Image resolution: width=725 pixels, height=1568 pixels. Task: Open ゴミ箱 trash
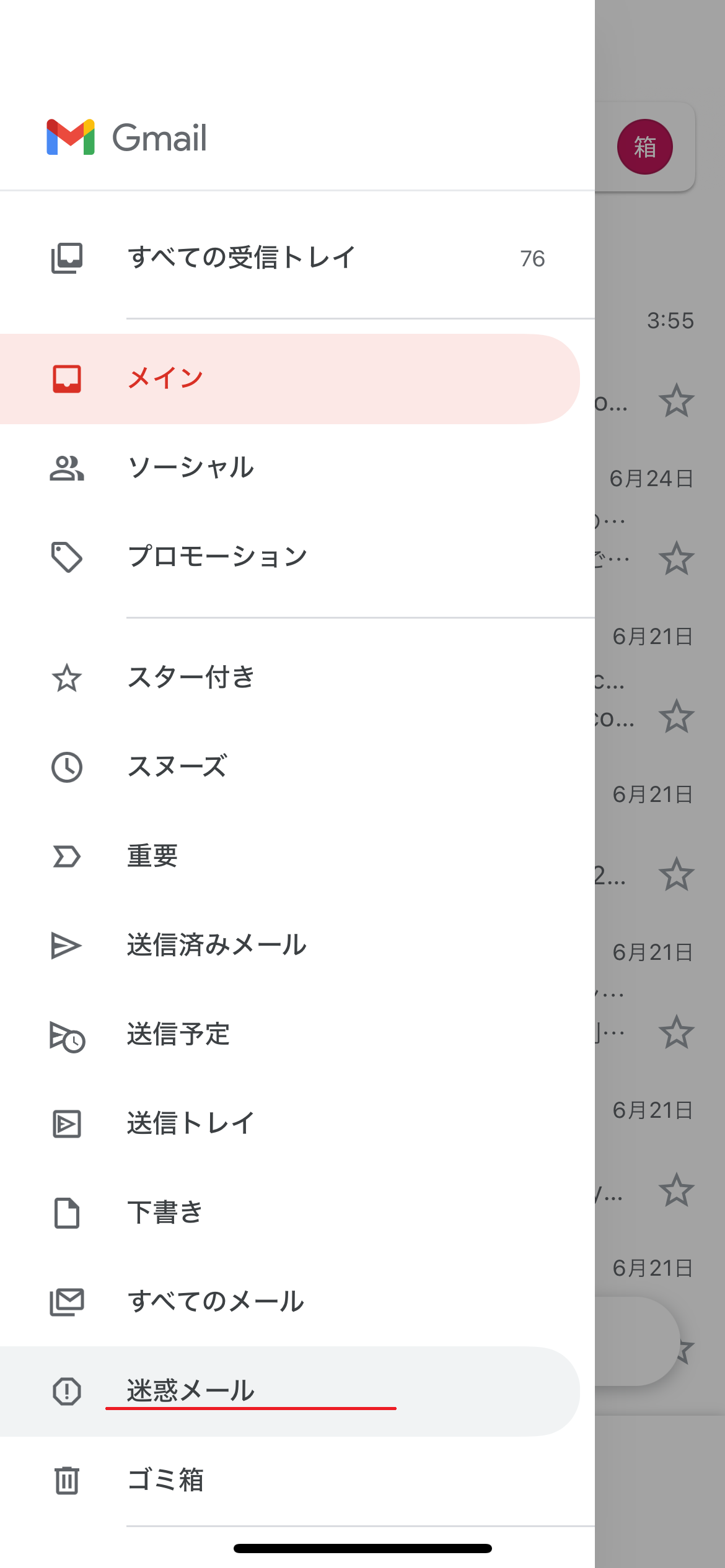tap(297, 1481)
